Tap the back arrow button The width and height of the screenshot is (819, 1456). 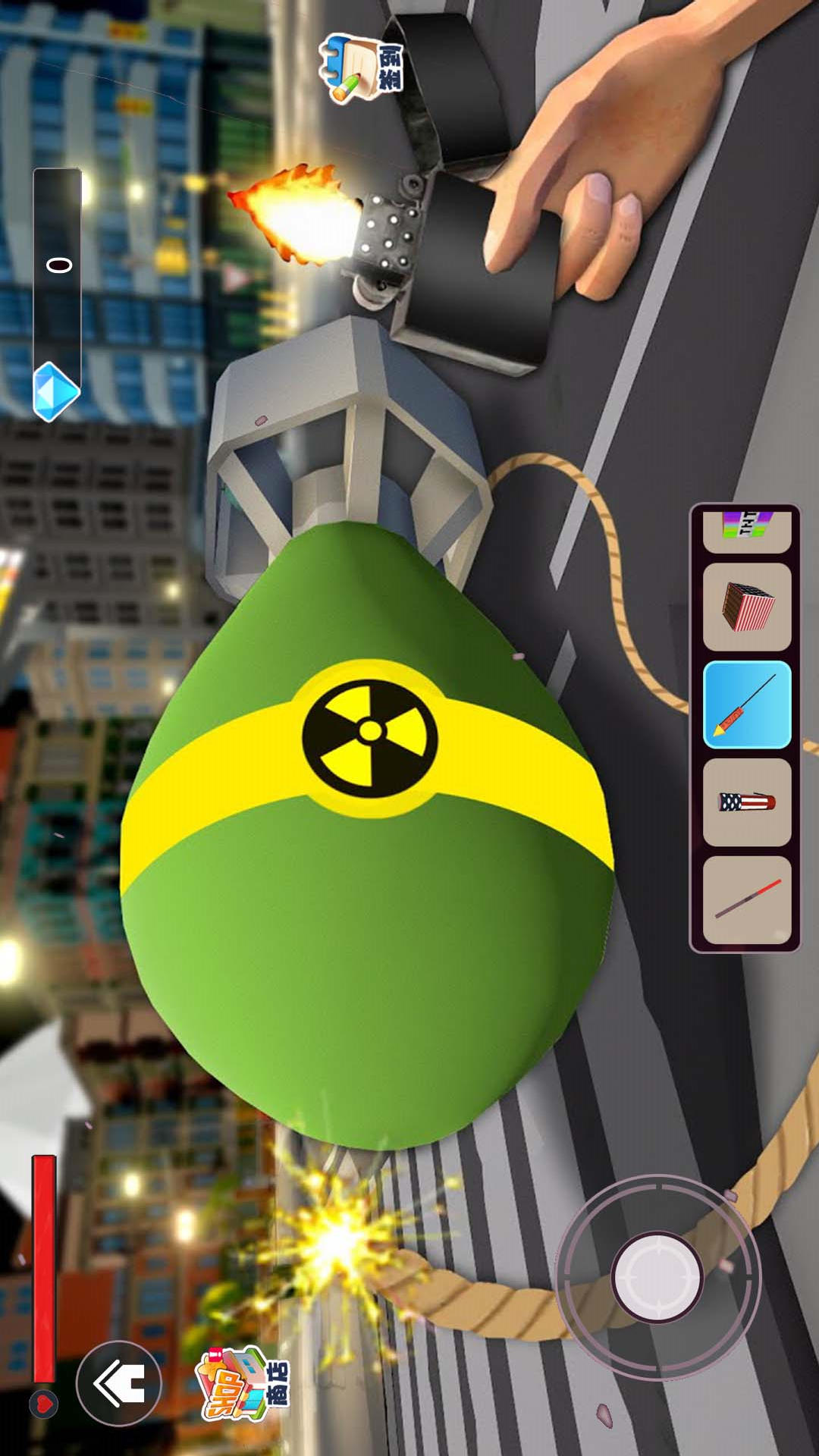(x=118, y=1383)
